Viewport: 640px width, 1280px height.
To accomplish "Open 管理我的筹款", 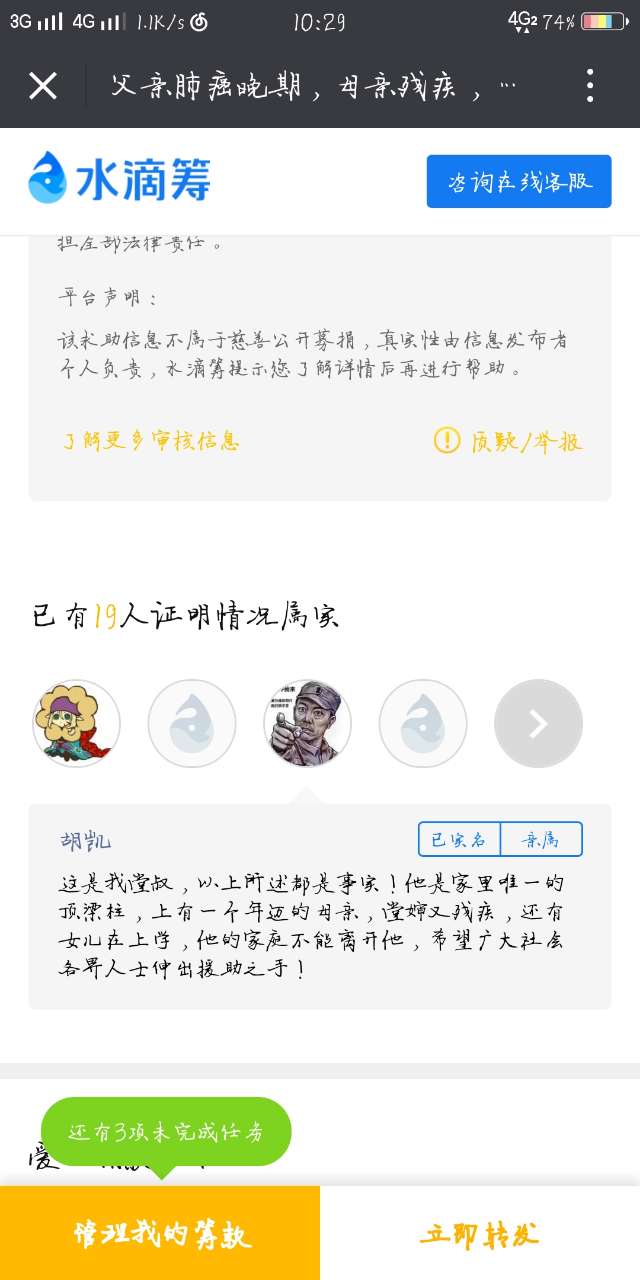I will pyautogui.click(x=160, y=1234).
